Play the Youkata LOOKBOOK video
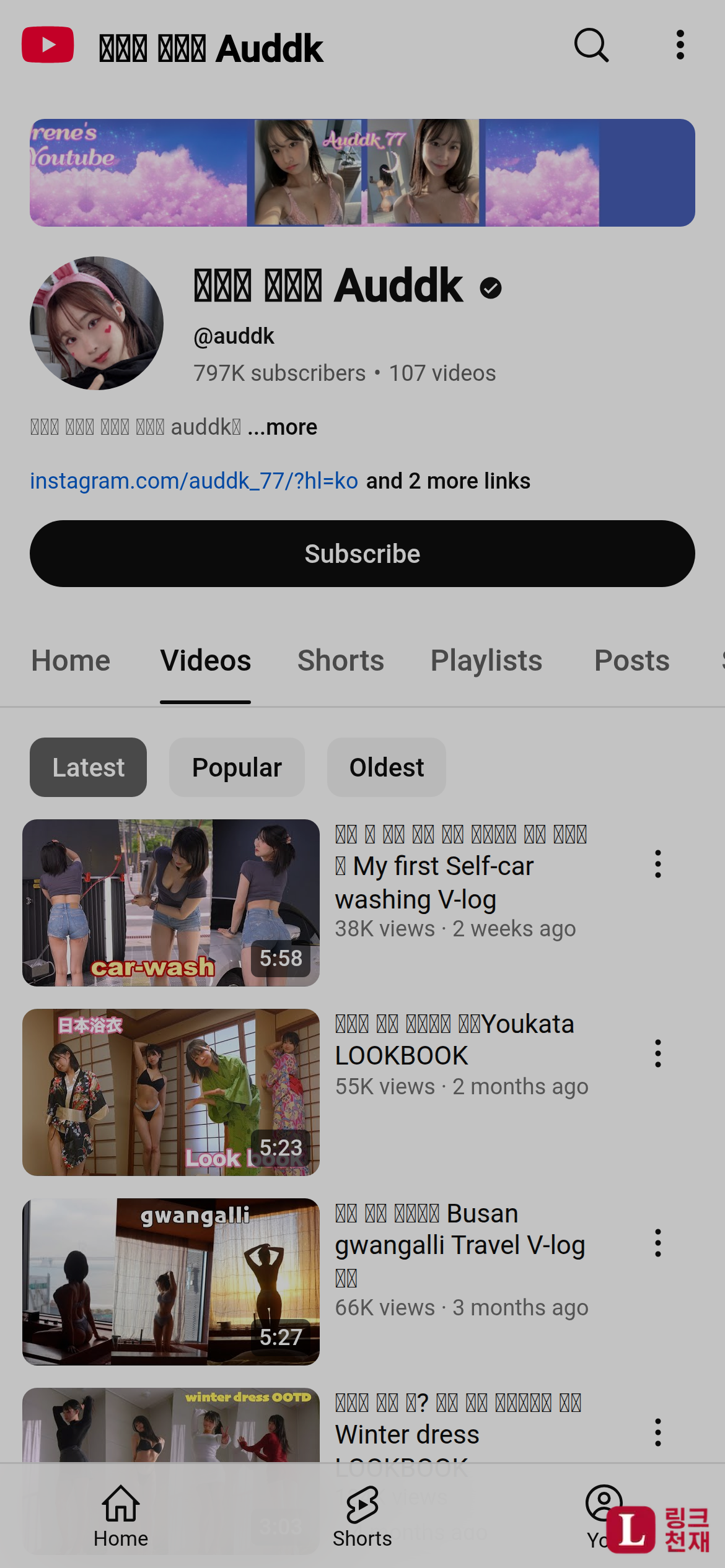 (171, 1092)
